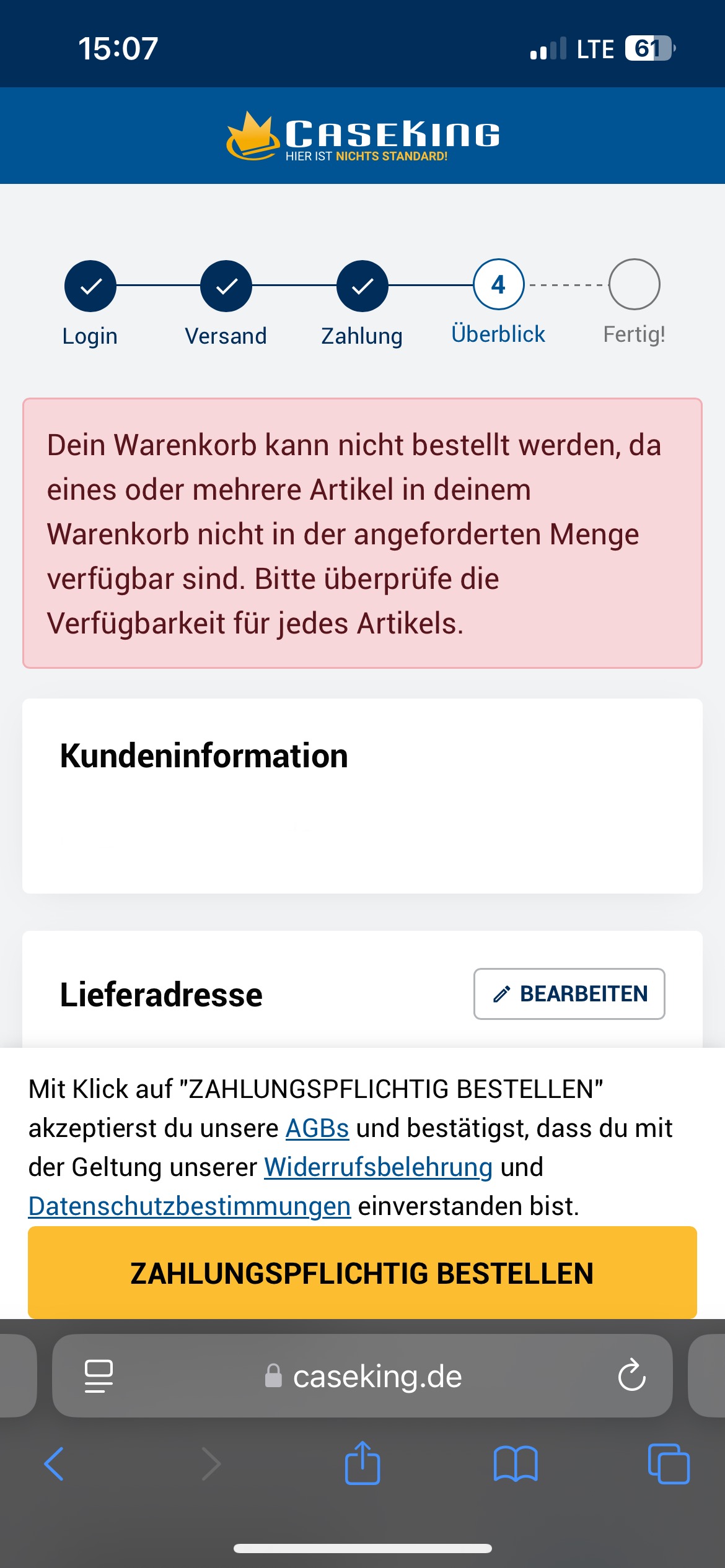Open browser bookmarks
This screenshot has height=1568, width=725.
(x=516, y=1464)
